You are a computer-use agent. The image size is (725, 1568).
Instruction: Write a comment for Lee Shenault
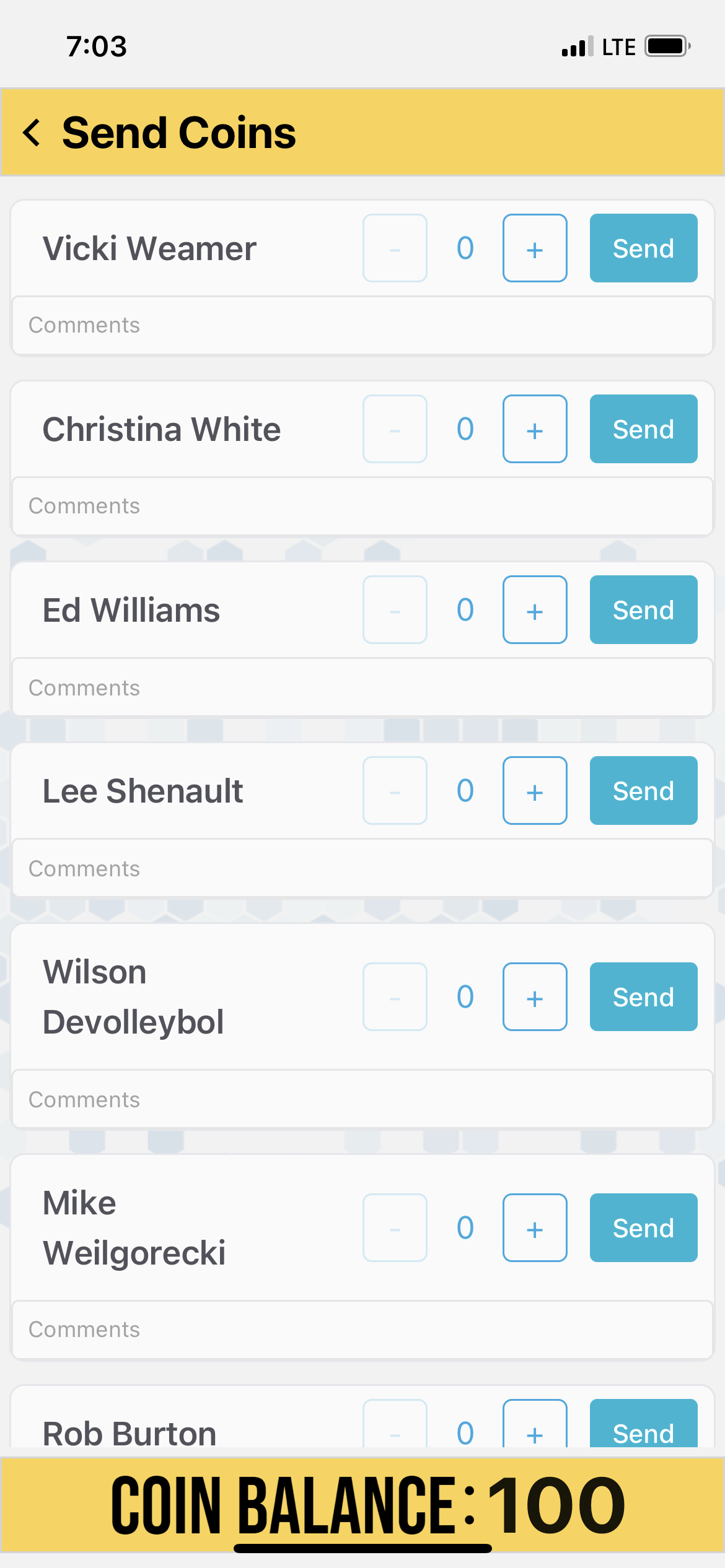pyautogui.click(x=362, y=868)
